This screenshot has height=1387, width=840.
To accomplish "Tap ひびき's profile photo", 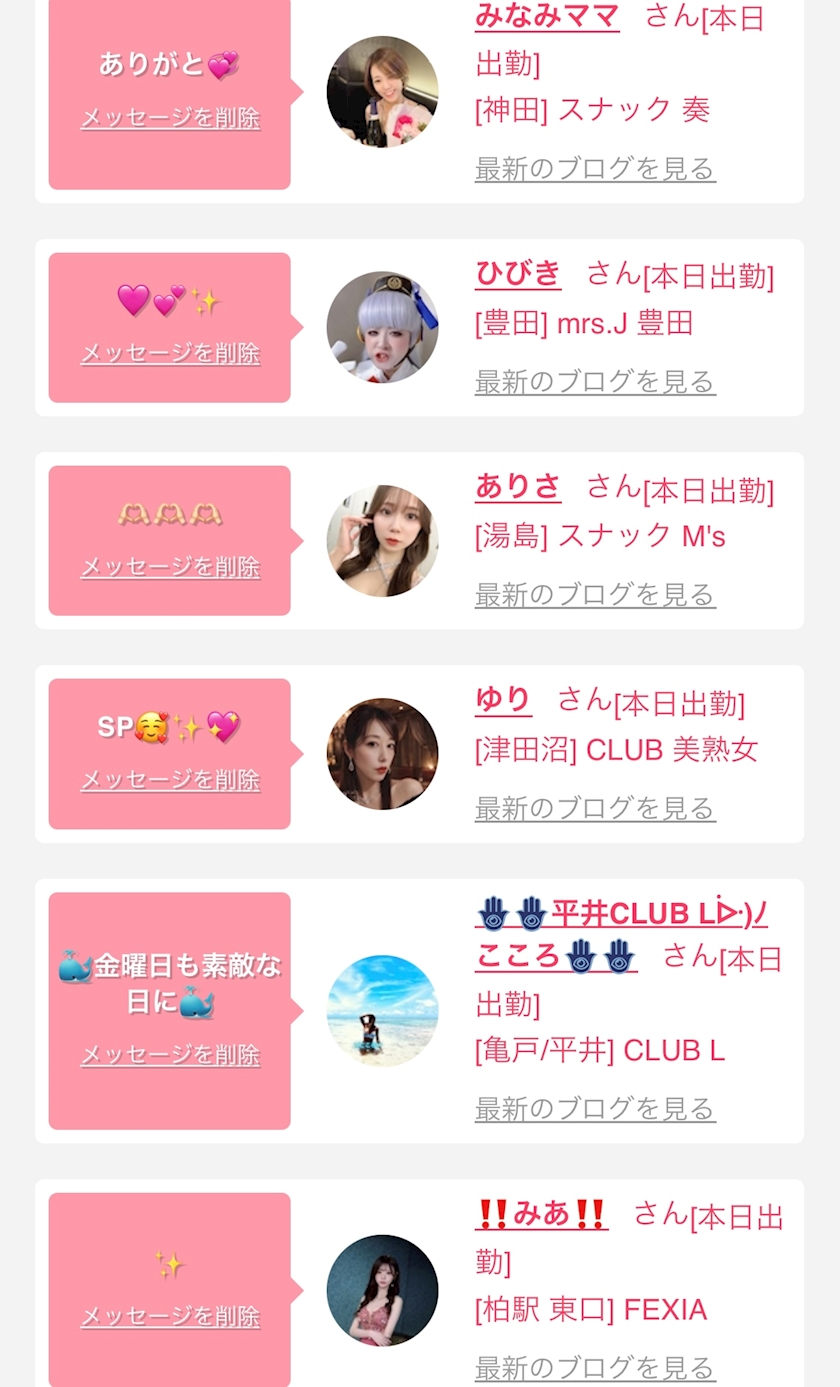I will point(382,327).
